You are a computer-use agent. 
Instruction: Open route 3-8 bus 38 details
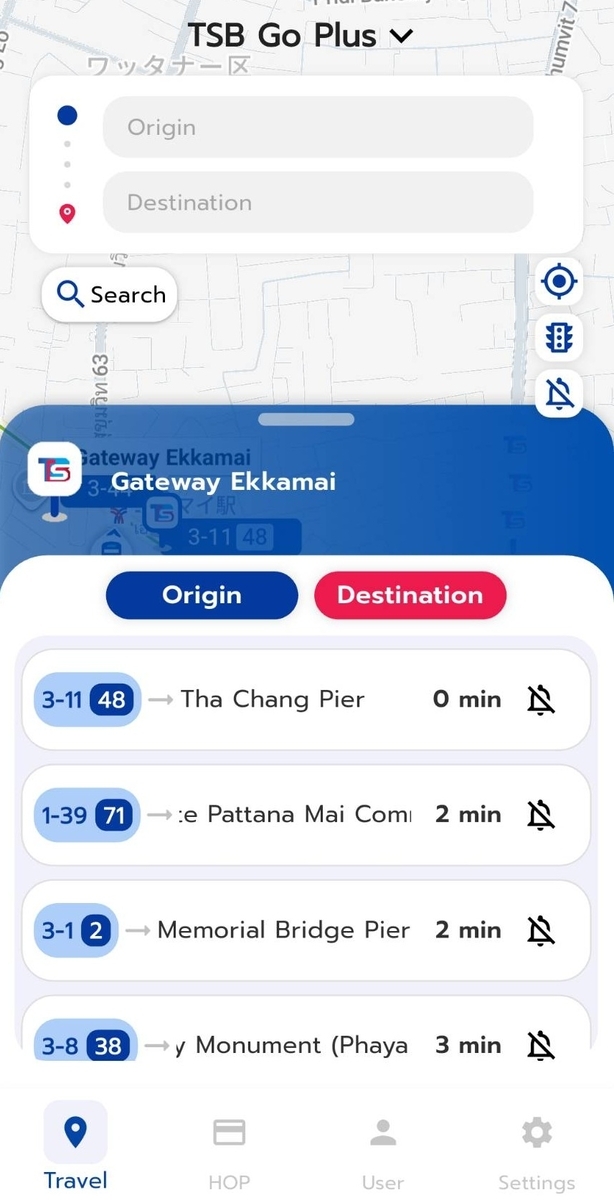coord(270,1045)
